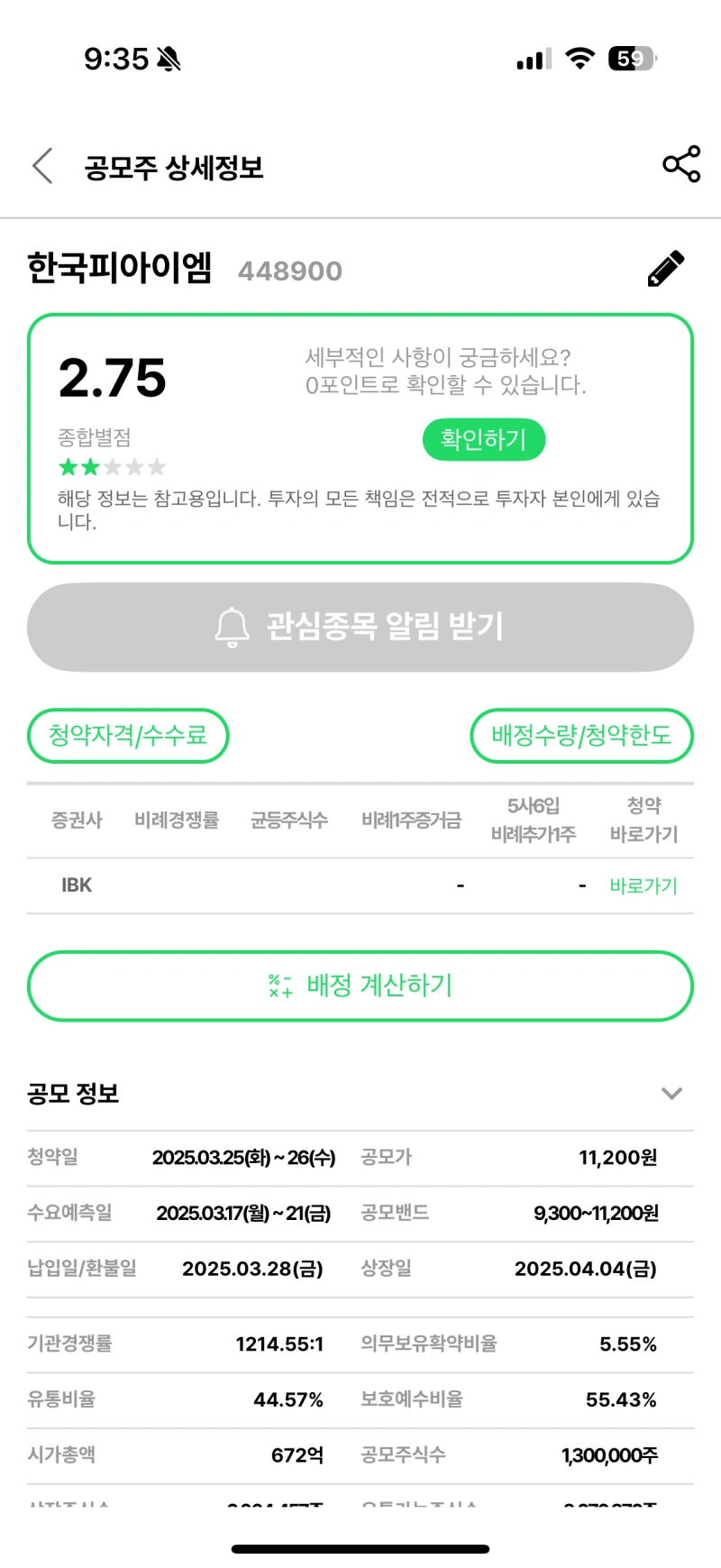Viewport: 721px width, 1568px height.
Task: Select the 균등주식수 column header
Action: point(288,820)
